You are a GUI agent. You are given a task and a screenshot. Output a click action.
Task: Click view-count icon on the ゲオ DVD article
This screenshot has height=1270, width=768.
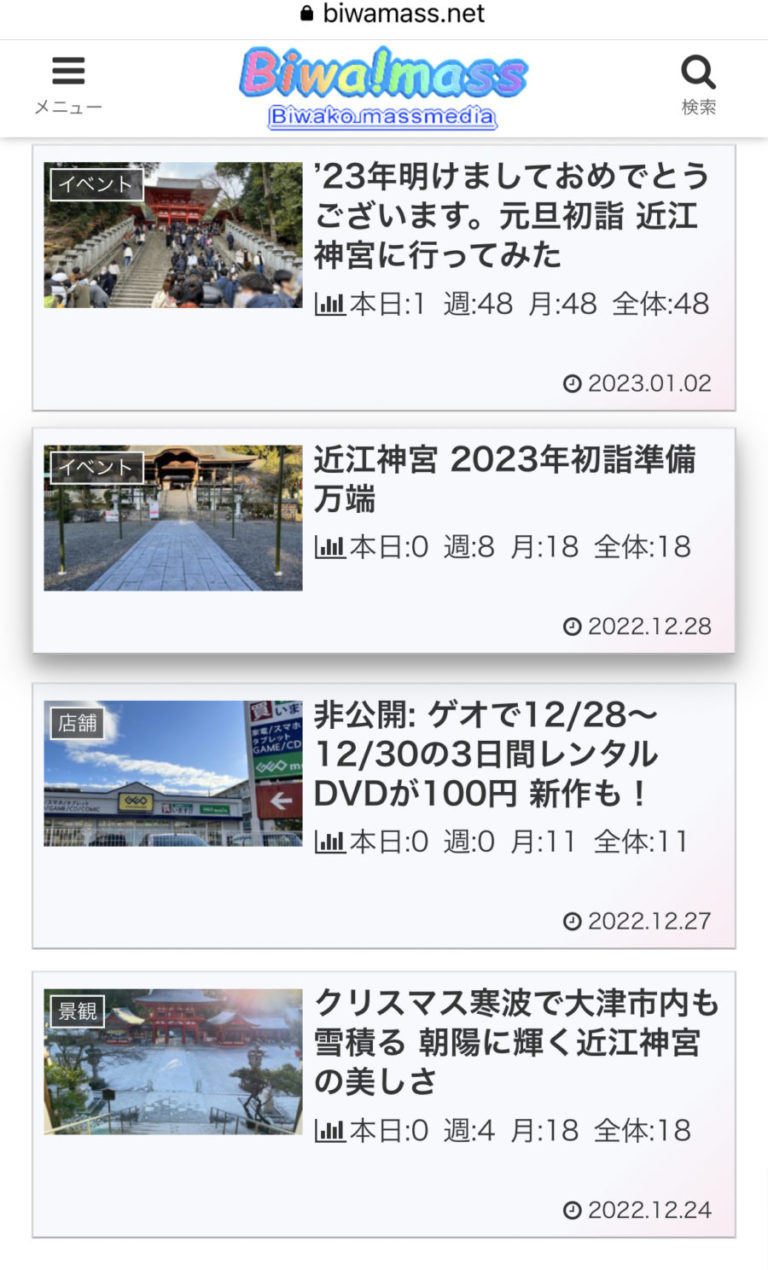pyautogui.click(x=332, y=843)
